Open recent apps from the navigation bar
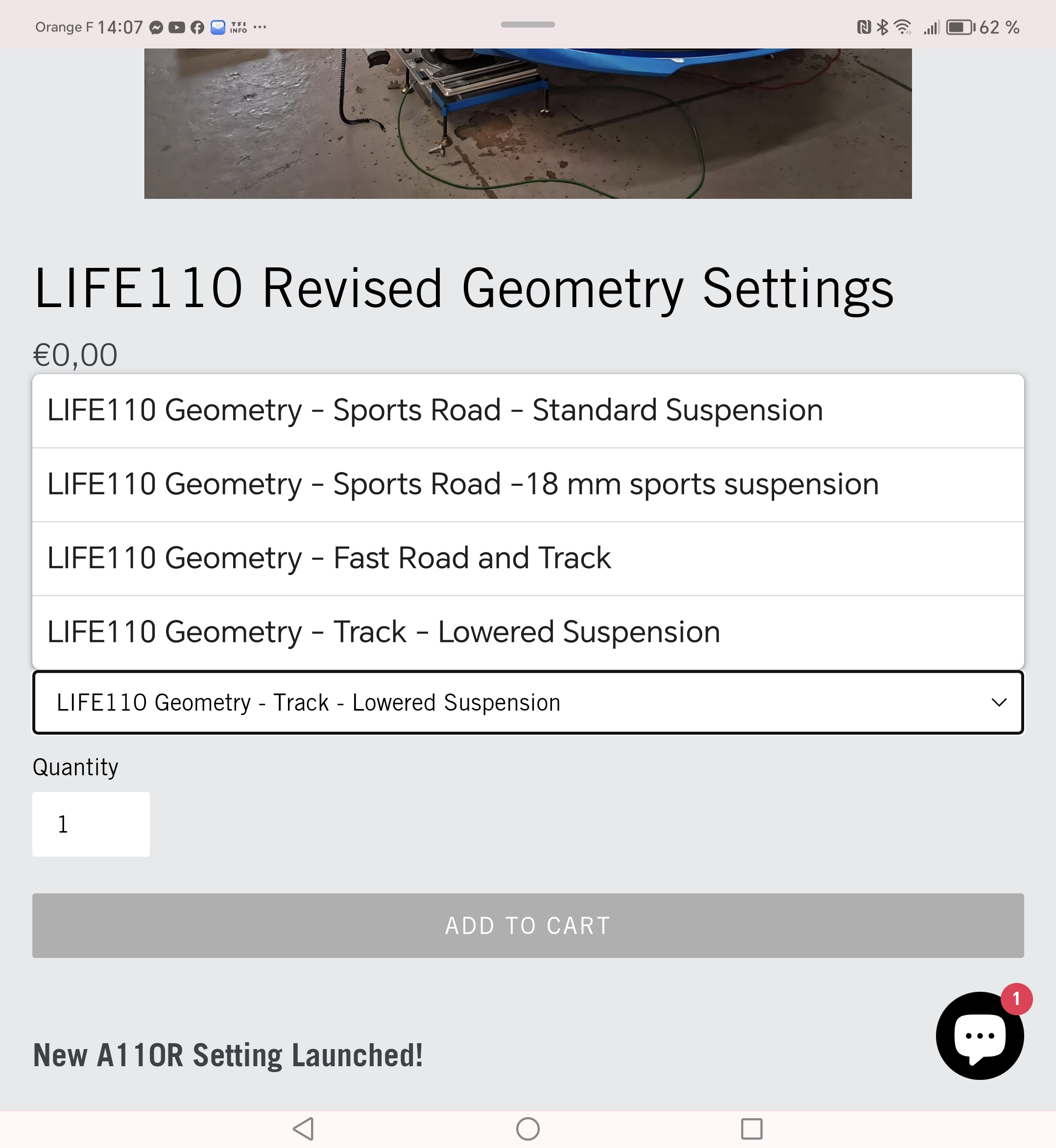 coord(751,1128)
